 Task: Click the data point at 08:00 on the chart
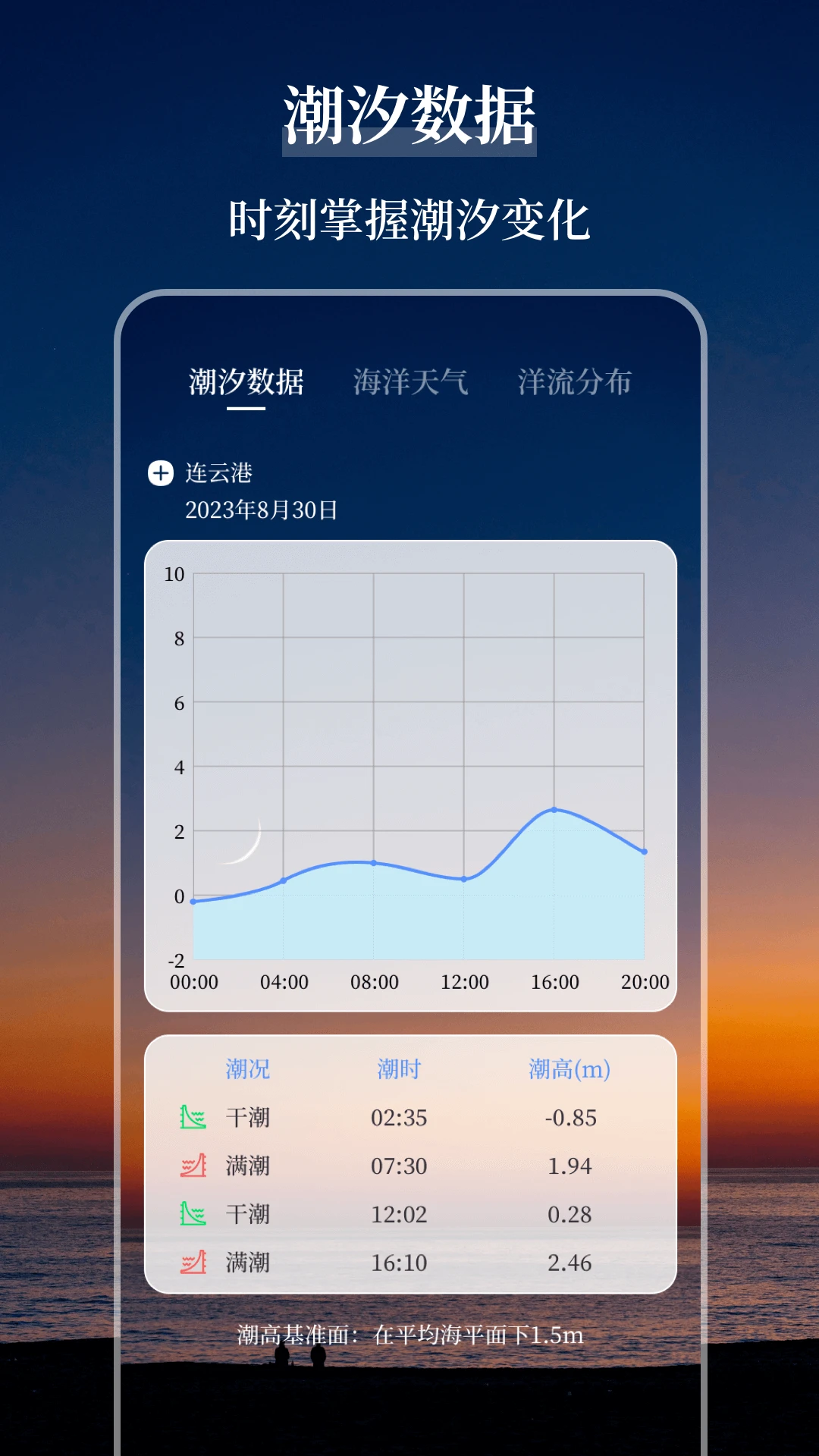tap(375, 863)
